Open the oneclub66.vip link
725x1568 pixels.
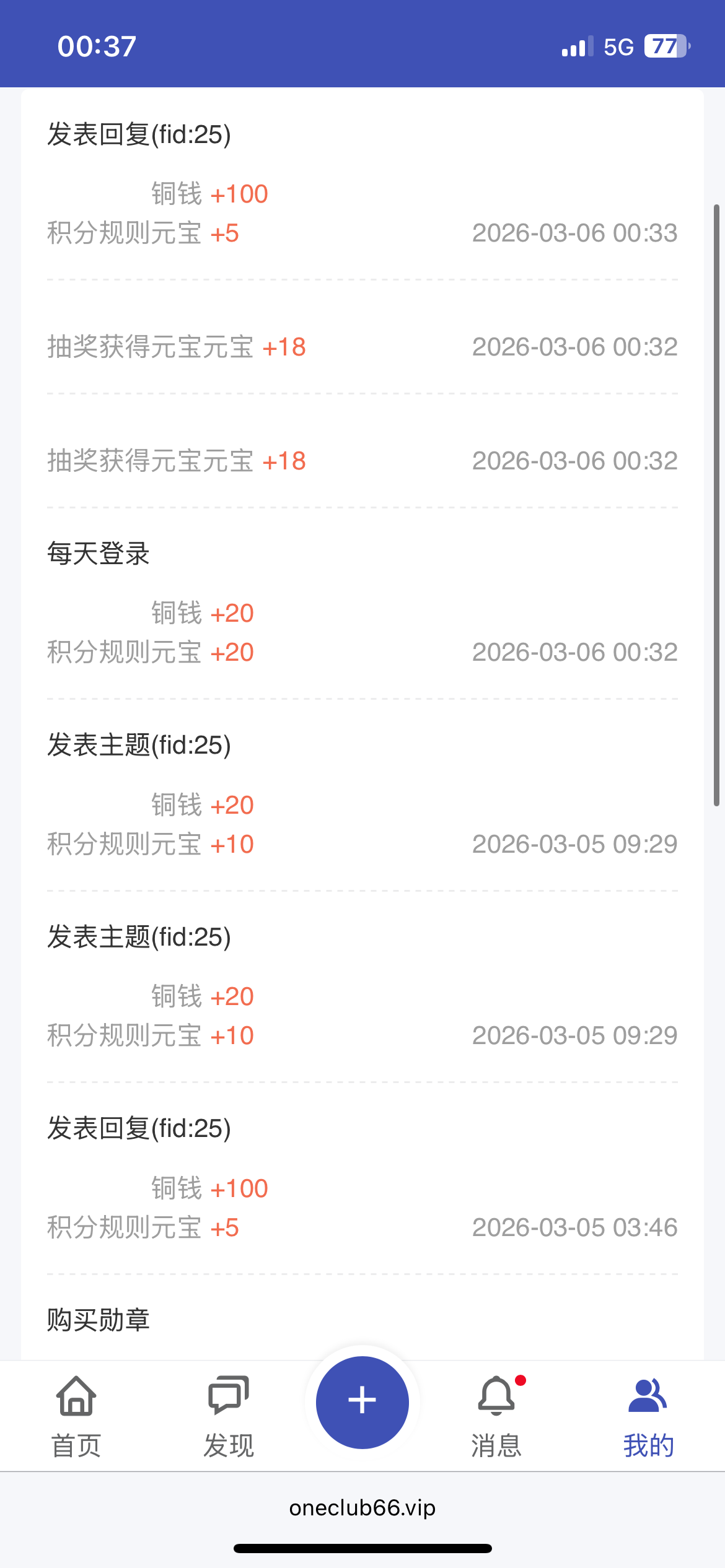(362, 1507)
